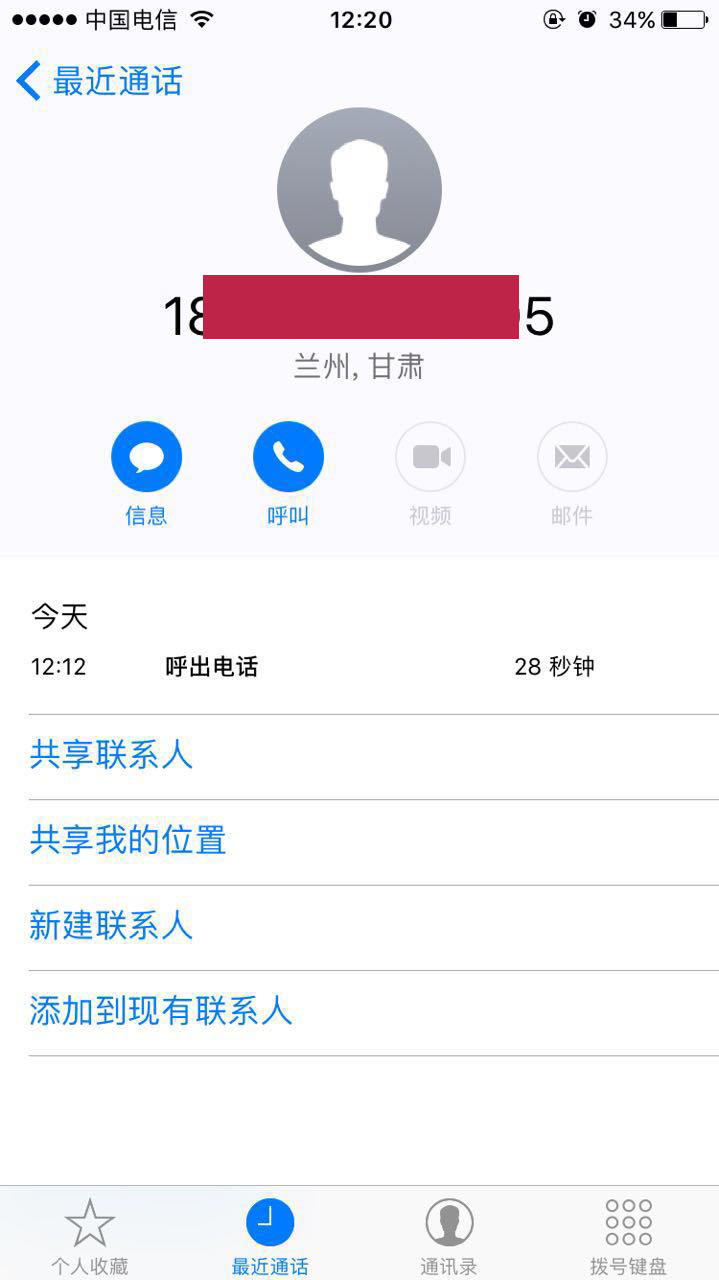719x1280 pixels.
Task: Switch to the 个人收藏 tab
Action: [x=90, y=1235]
